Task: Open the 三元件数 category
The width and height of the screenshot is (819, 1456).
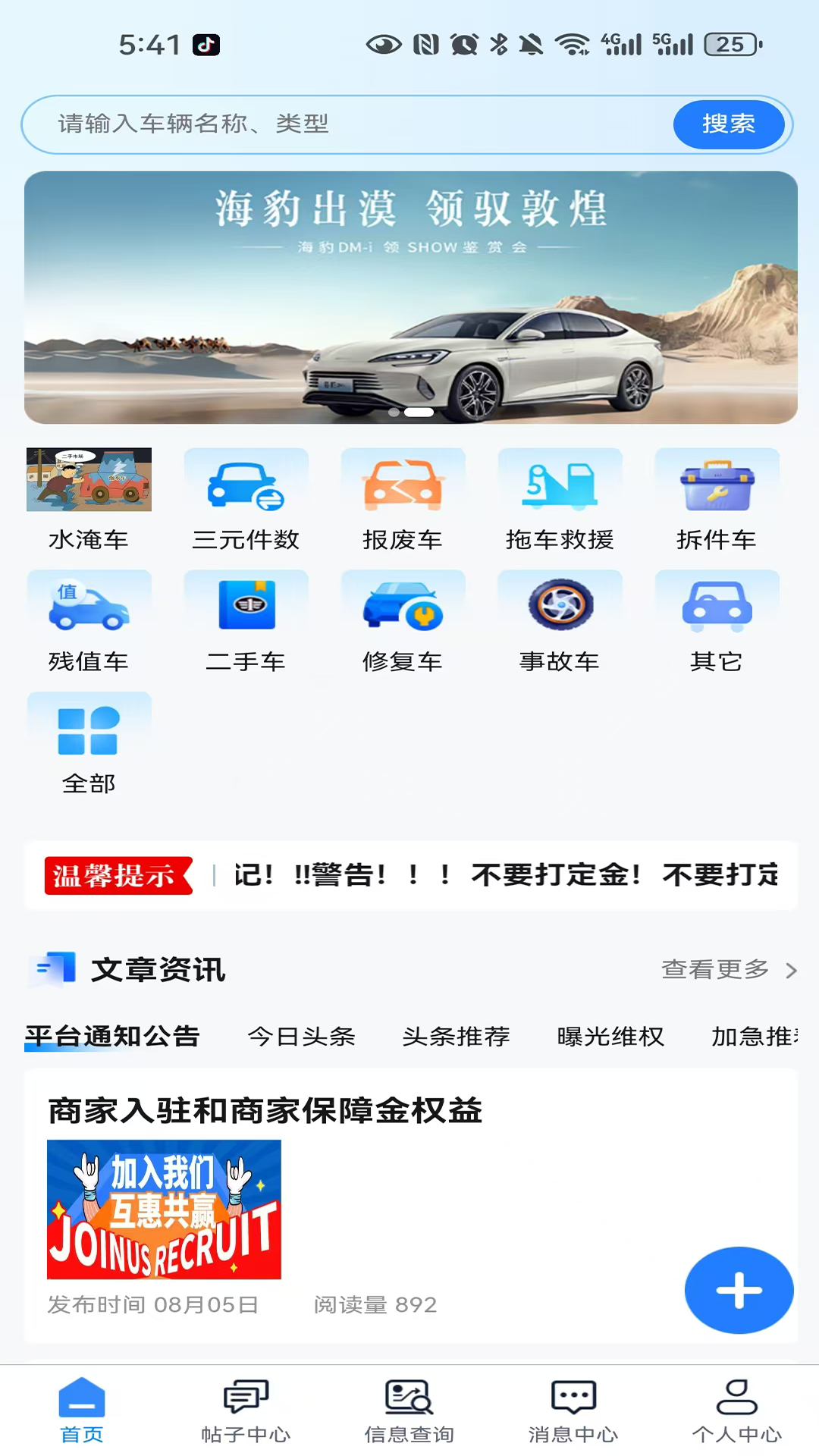Action: coord(246,497)
